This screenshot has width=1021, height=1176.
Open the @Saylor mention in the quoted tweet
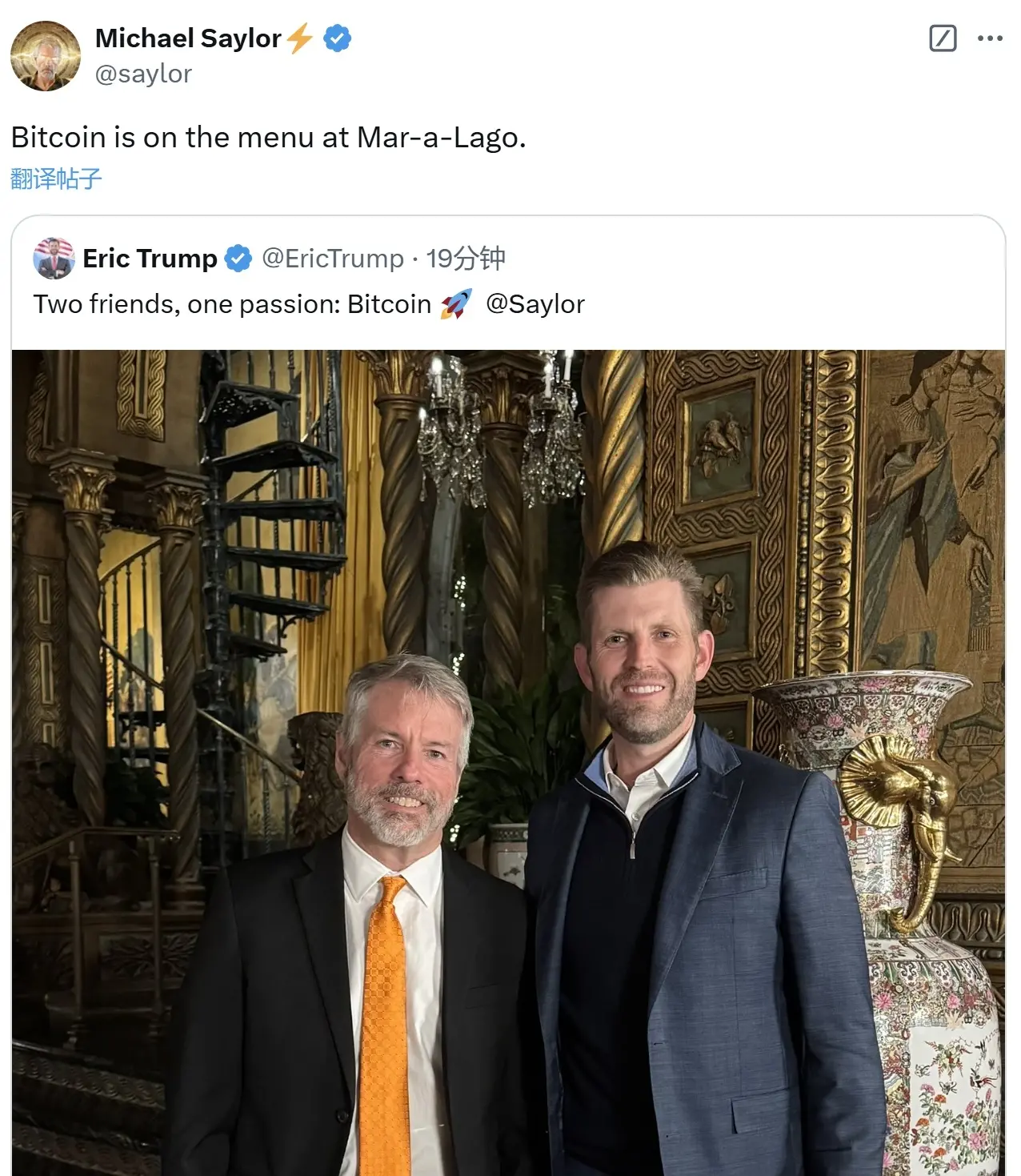click(x=537, y=303)
